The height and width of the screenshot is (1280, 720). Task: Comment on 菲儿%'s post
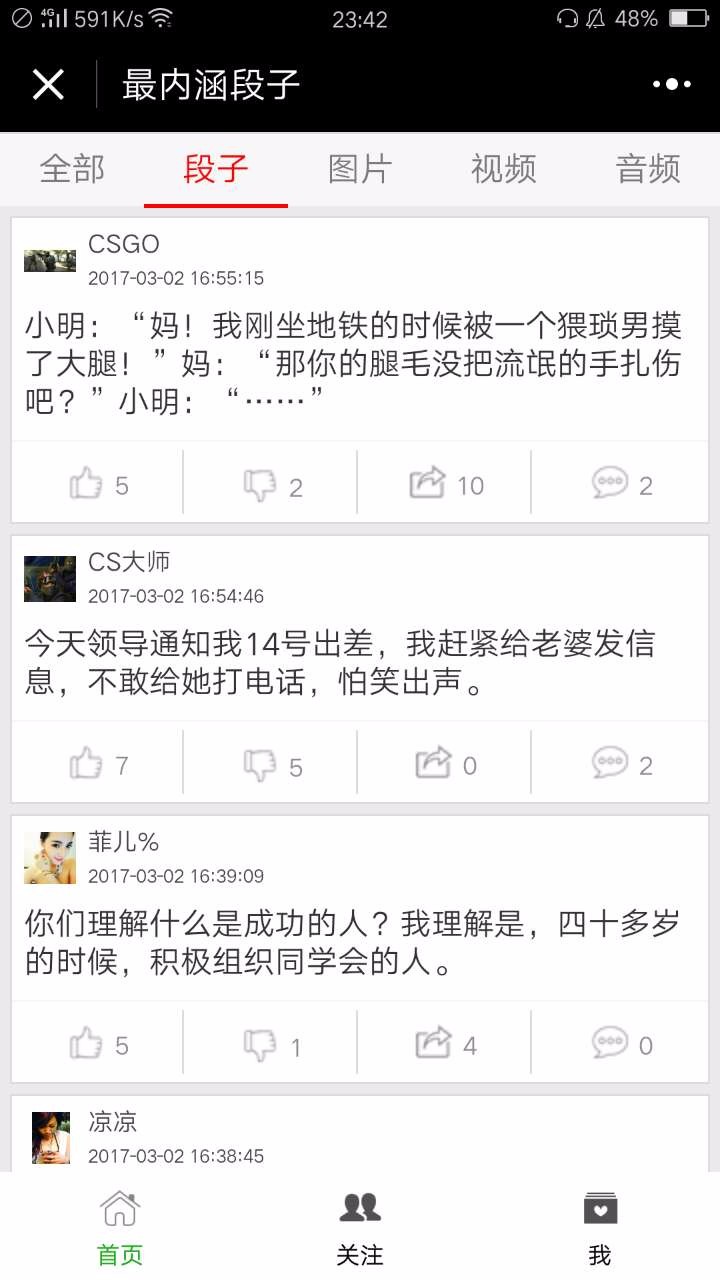coord(620,1045)
